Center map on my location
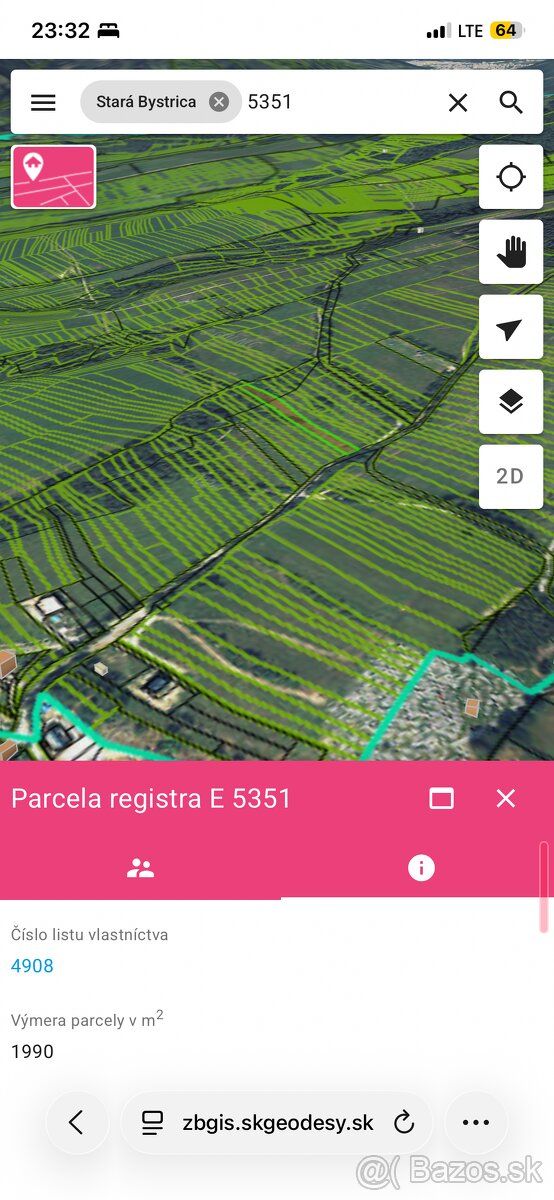554x1200 pixels. 511,177
